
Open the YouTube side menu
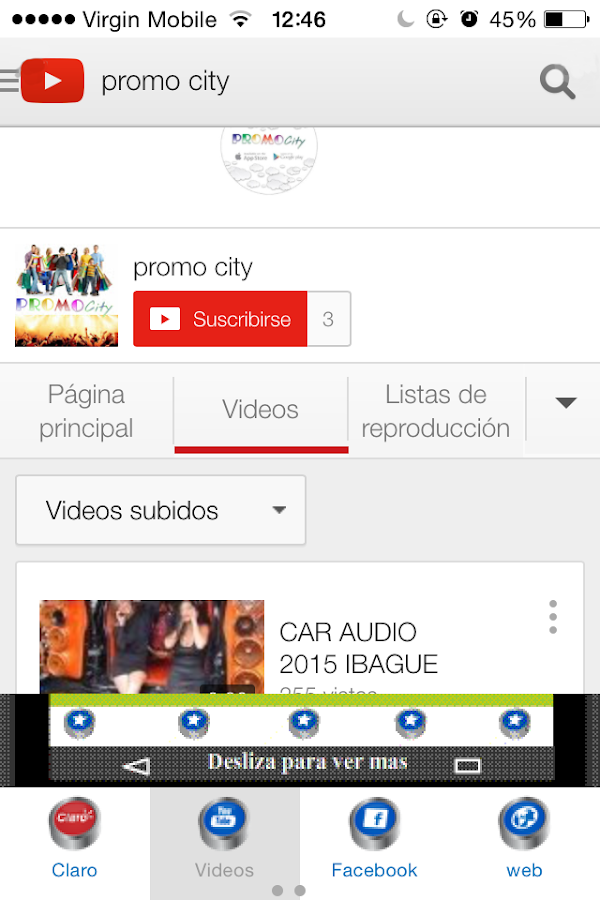pyautogui.click(x=10, y=81)
